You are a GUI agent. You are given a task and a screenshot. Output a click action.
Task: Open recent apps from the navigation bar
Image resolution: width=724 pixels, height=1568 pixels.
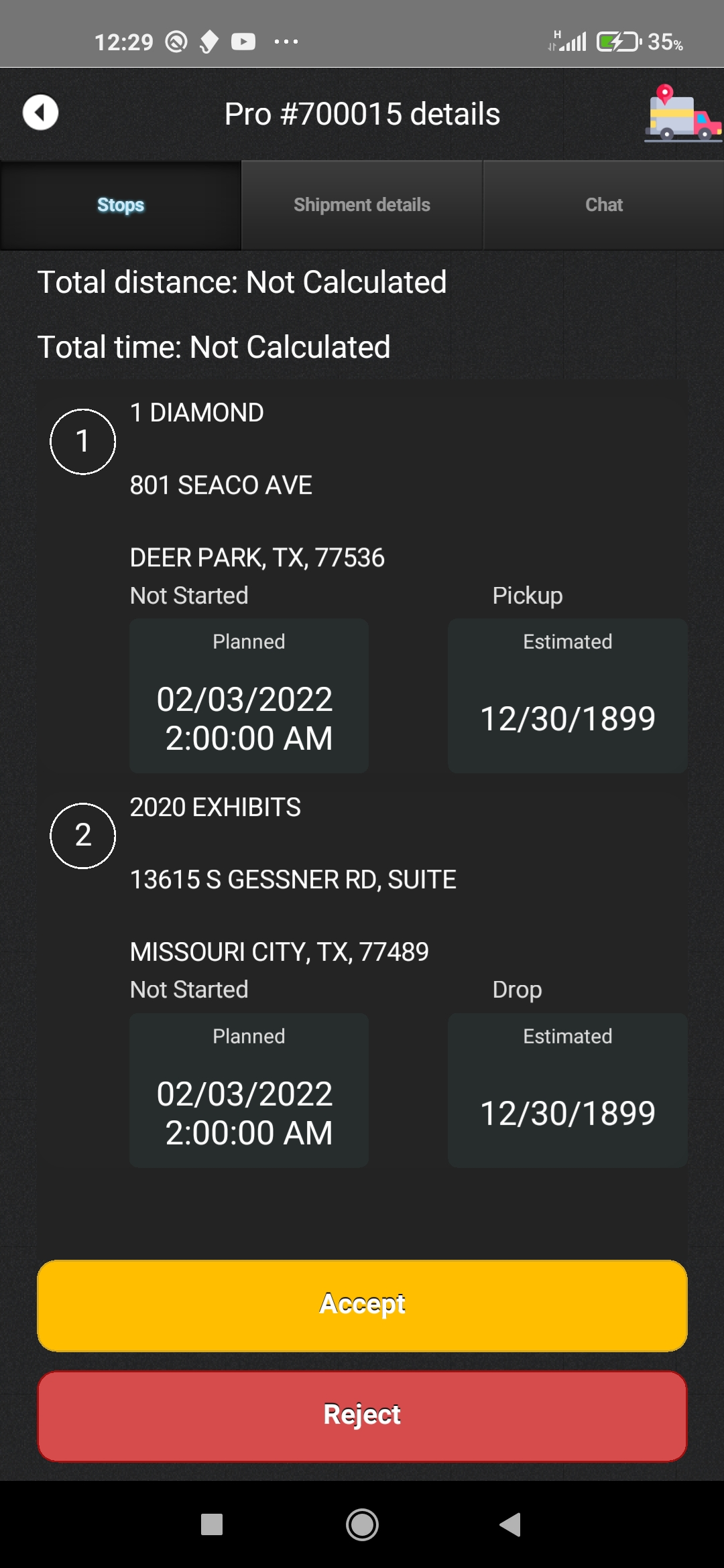pyautogui.click(x=212, y=1525)
